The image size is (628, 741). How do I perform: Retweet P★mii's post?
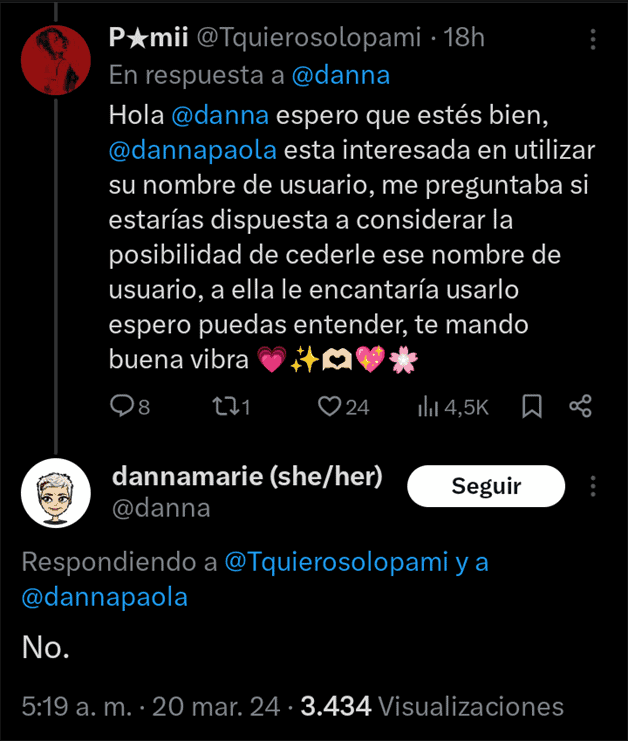[226, 406]
